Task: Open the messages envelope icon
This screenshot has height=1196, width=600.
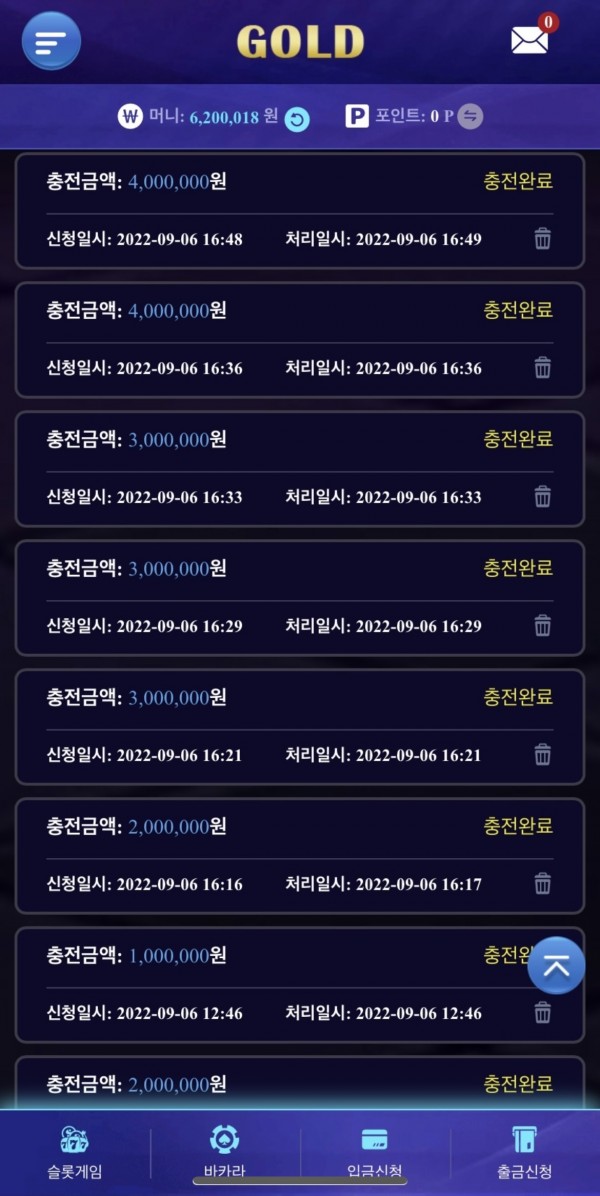Action: click(530, 40)
